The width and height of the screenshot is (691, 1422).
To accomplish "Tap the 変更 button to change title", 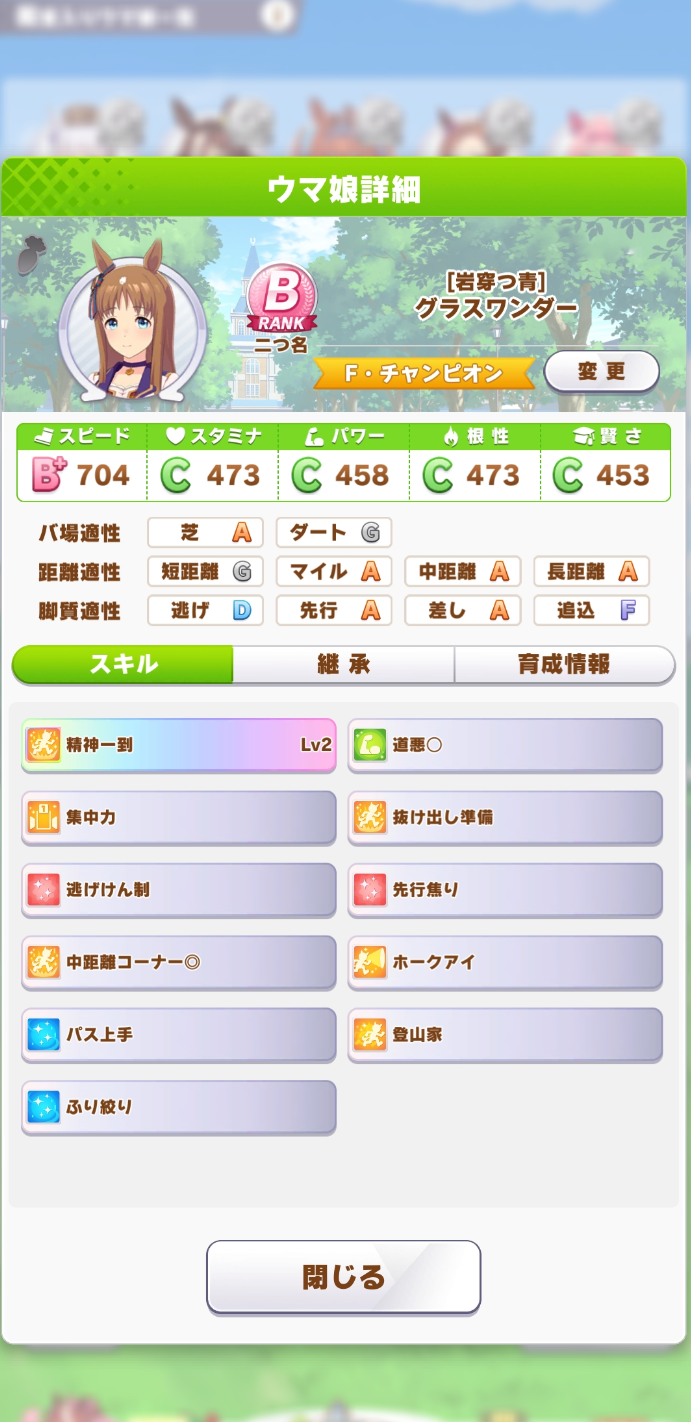I will pyautogui.click(x=601, y=372).
